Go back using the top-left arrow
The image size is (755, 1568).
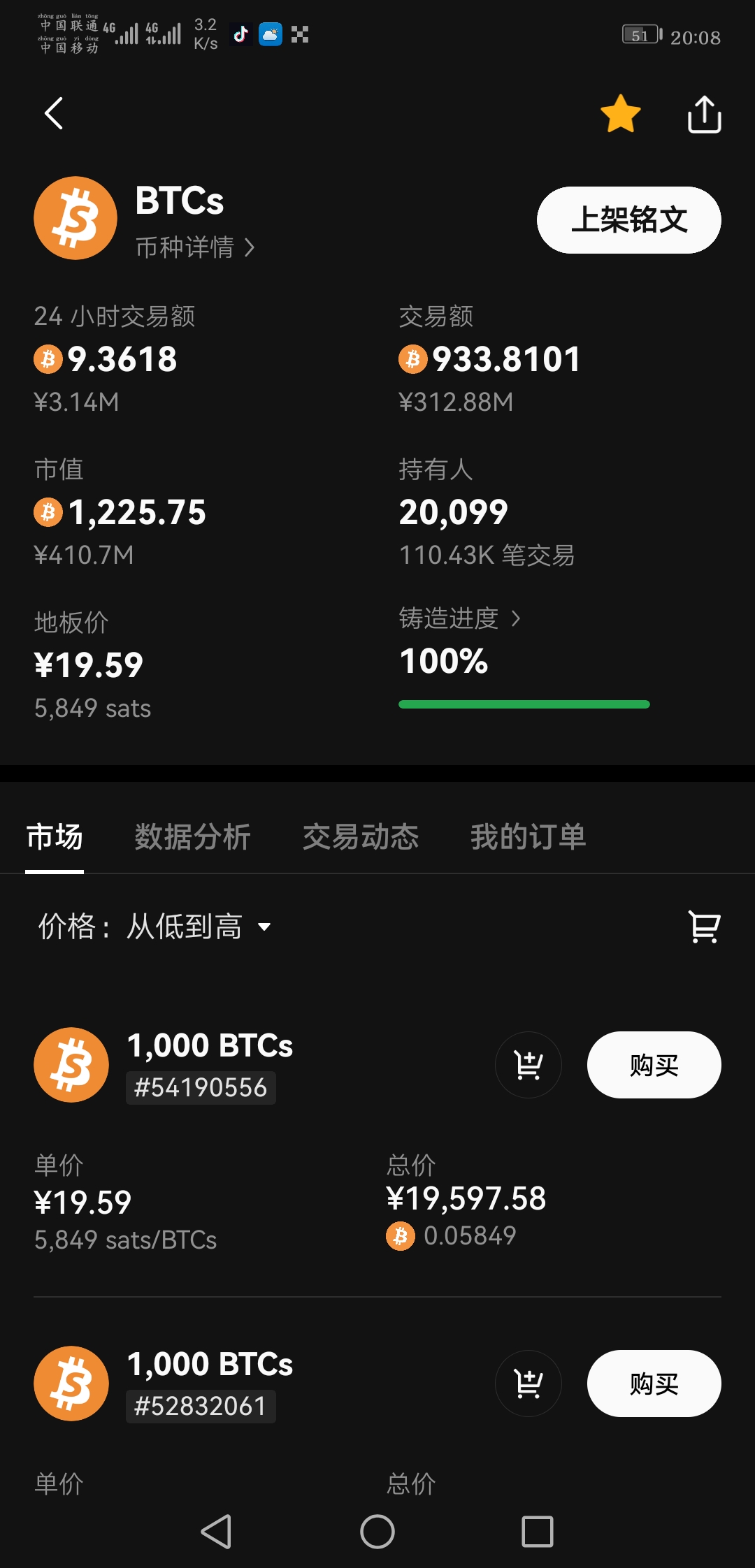pos(54,113)
